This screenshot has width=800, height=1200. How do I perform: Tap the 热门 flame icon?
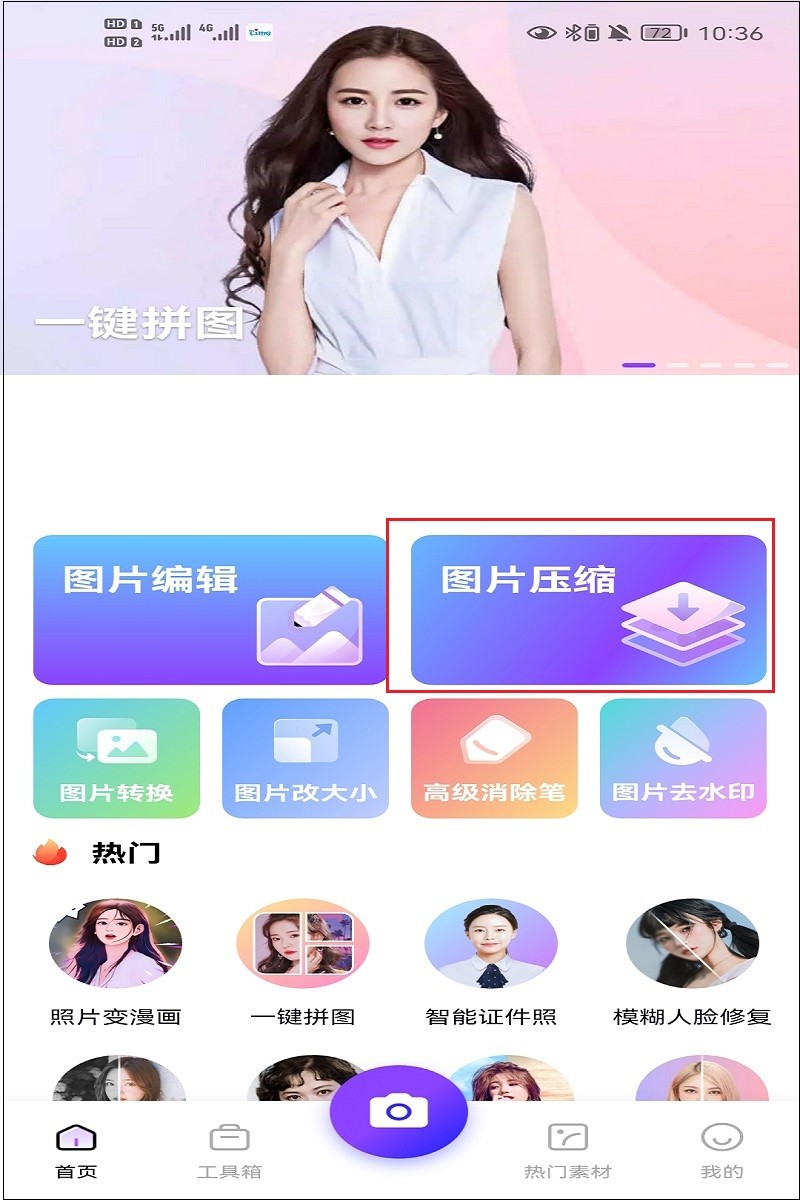tap(47, 853)
